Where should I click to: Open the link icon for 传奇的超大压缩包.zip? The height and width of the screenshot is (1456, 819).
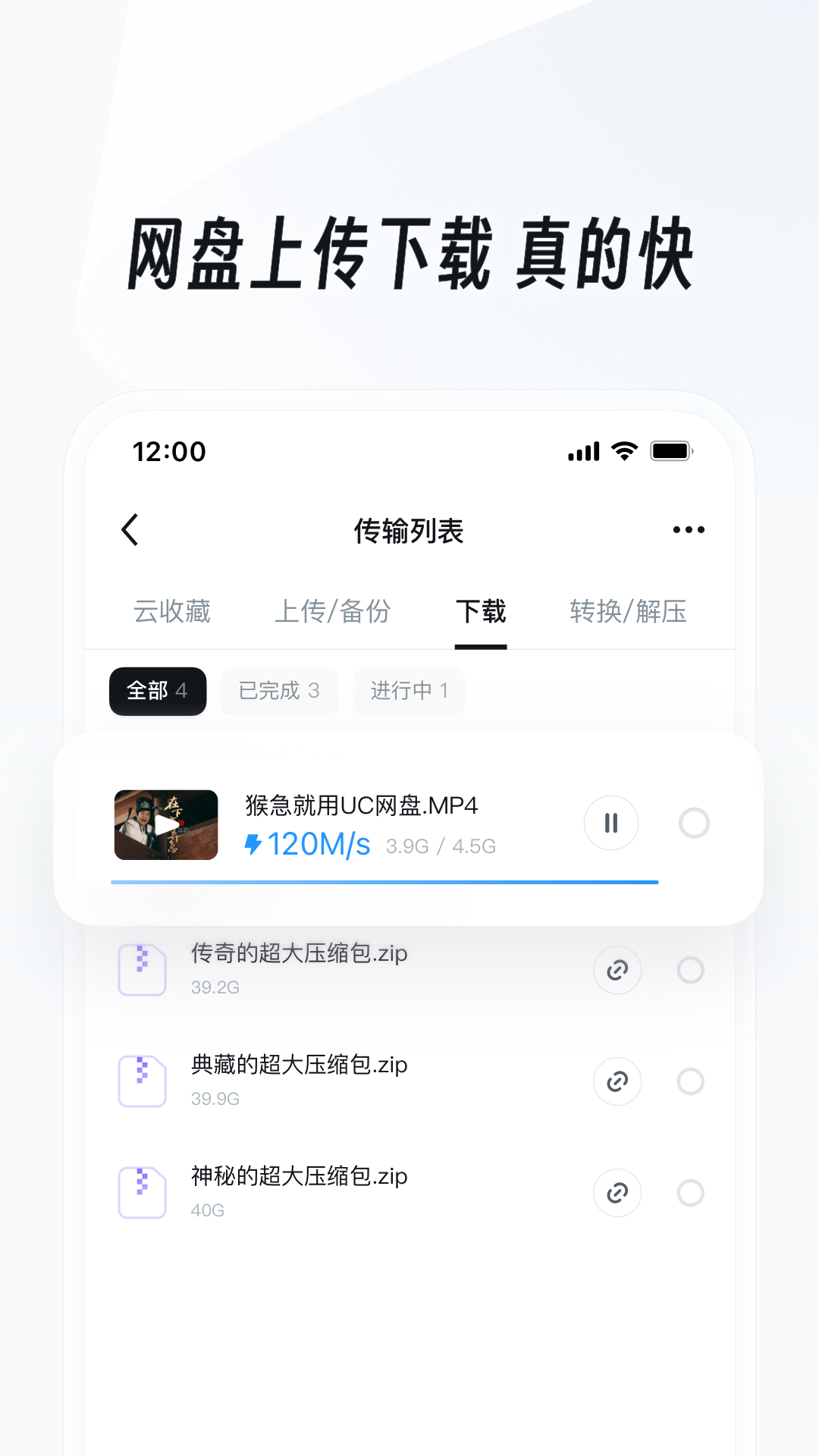[617, 970]
